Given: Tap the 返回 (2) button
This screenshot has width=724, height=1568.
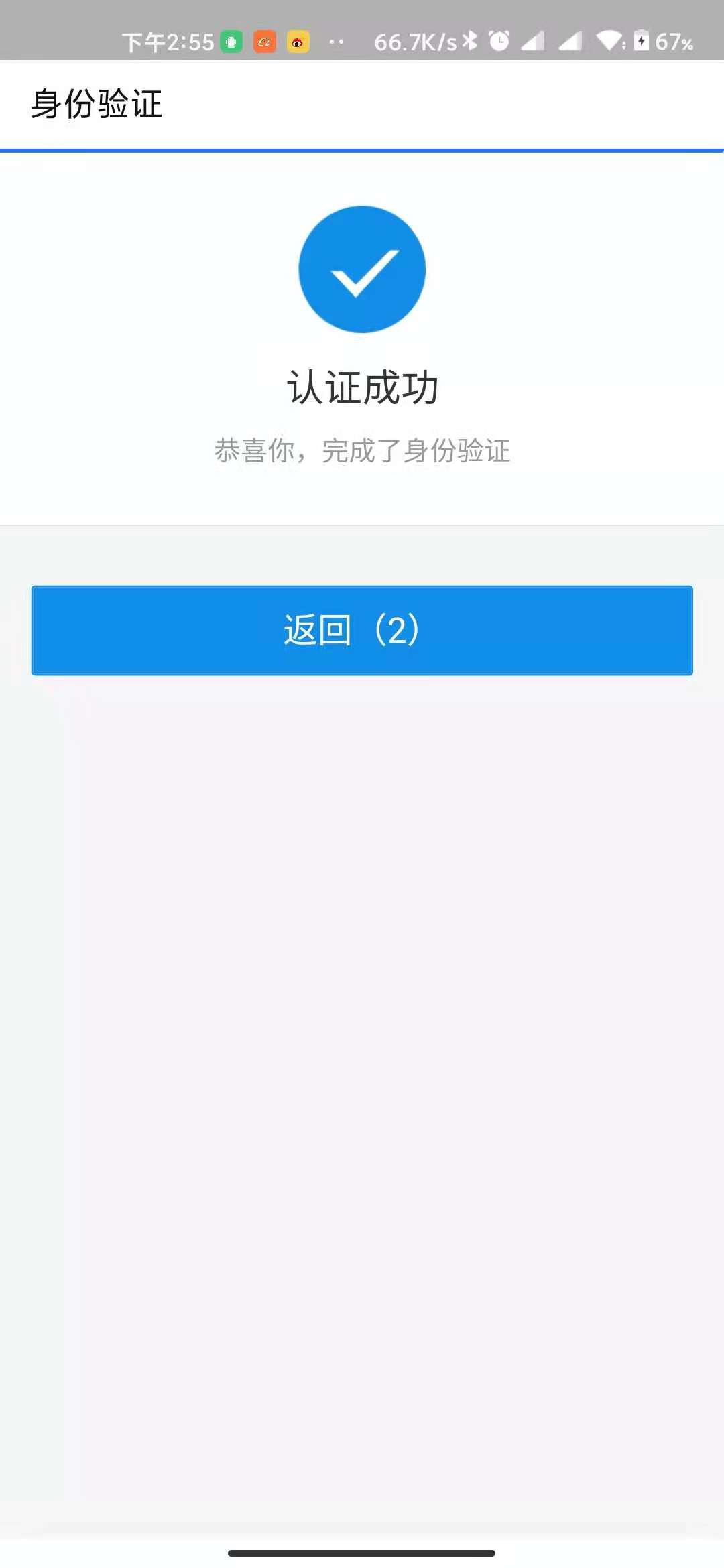Looking at the screenshot, I should 362,630.
